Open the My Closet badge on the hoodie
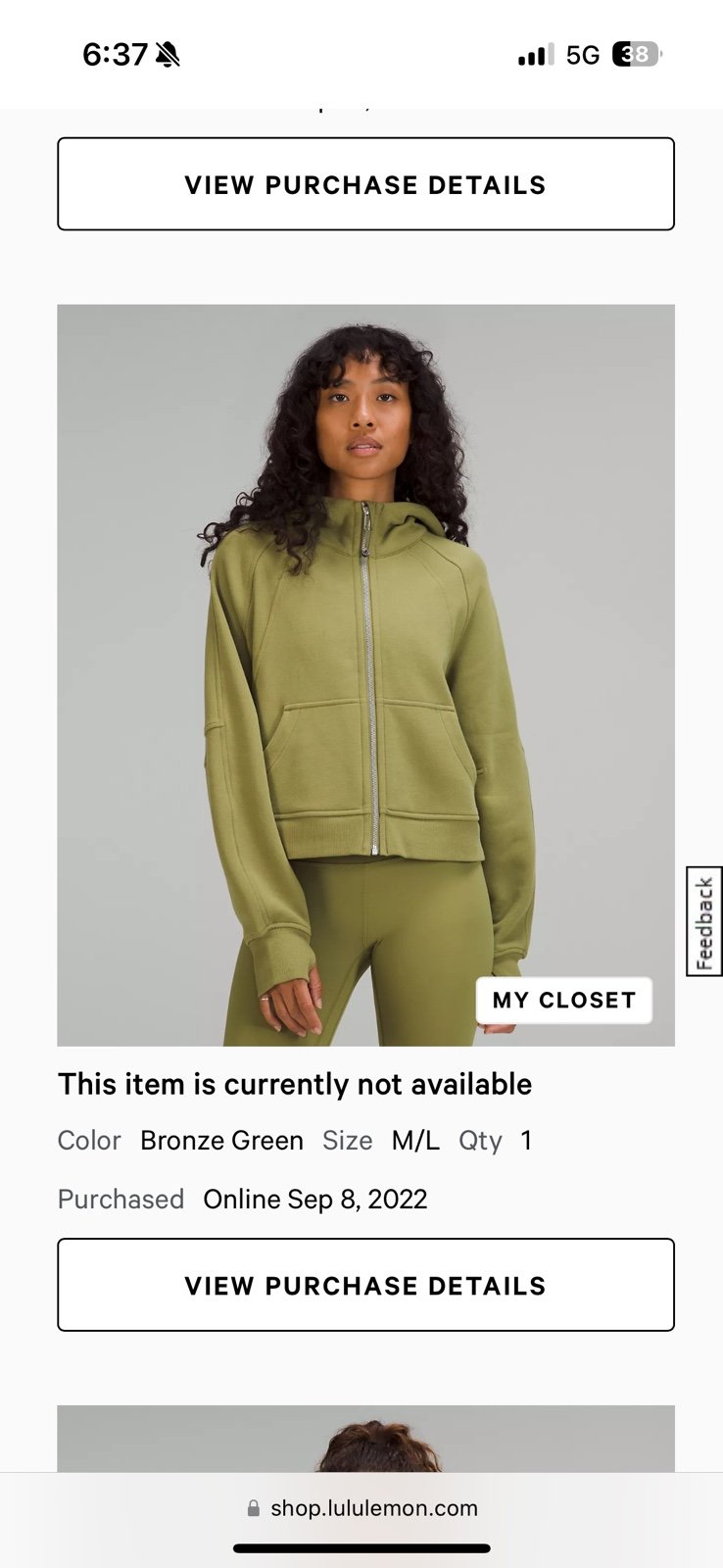The height and width of the screenshot is (1568, 723). click(563, 1000)
